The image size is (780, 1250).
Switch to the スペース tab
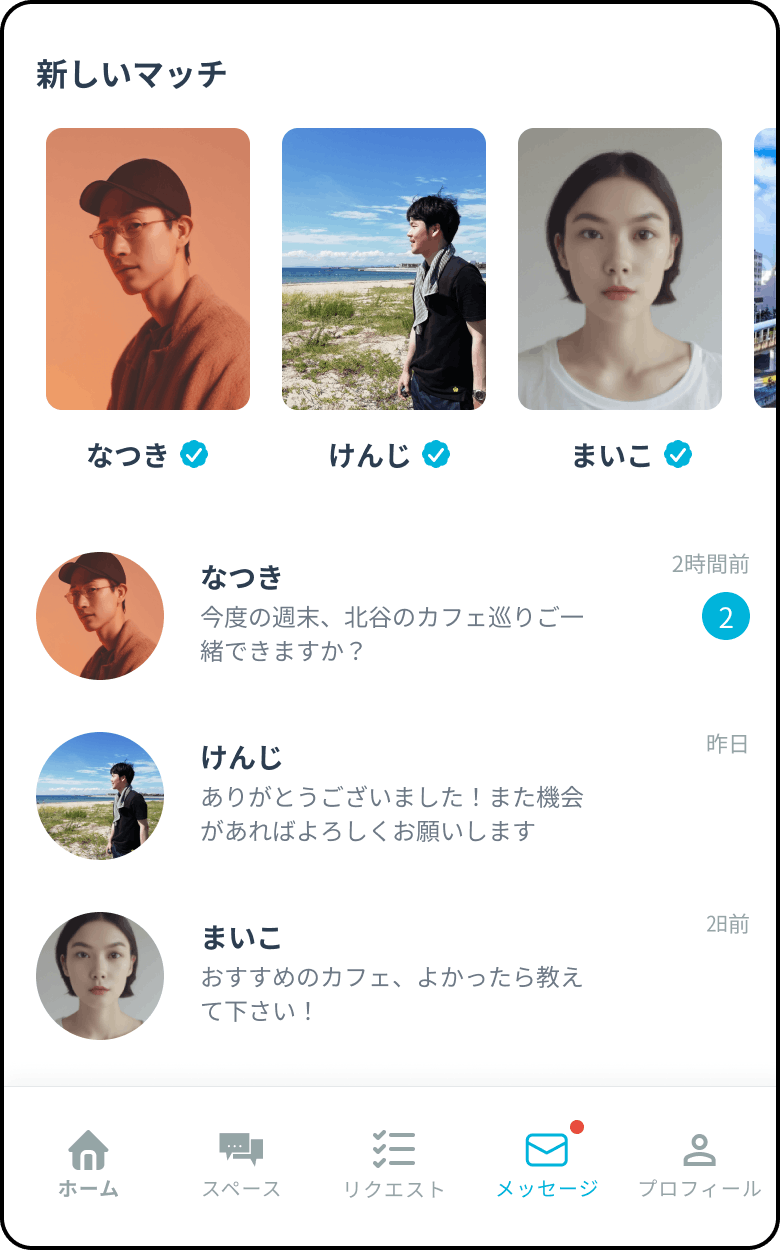point(241,1163)
